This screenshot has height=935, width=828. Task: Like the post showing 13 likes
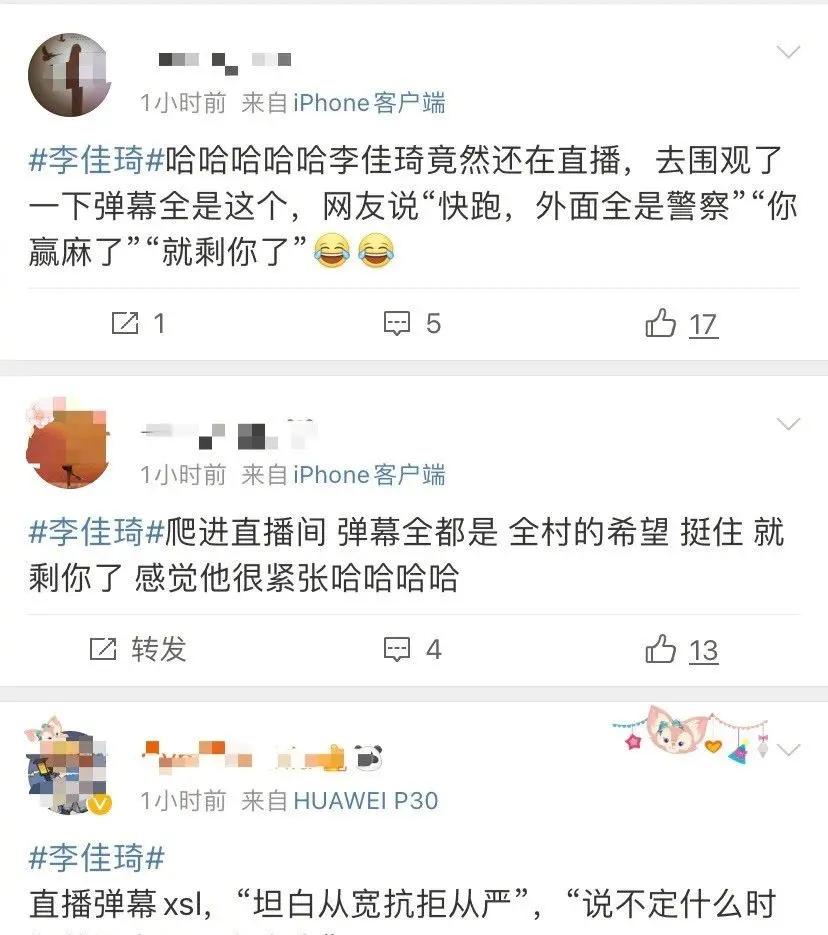[682, 650]
